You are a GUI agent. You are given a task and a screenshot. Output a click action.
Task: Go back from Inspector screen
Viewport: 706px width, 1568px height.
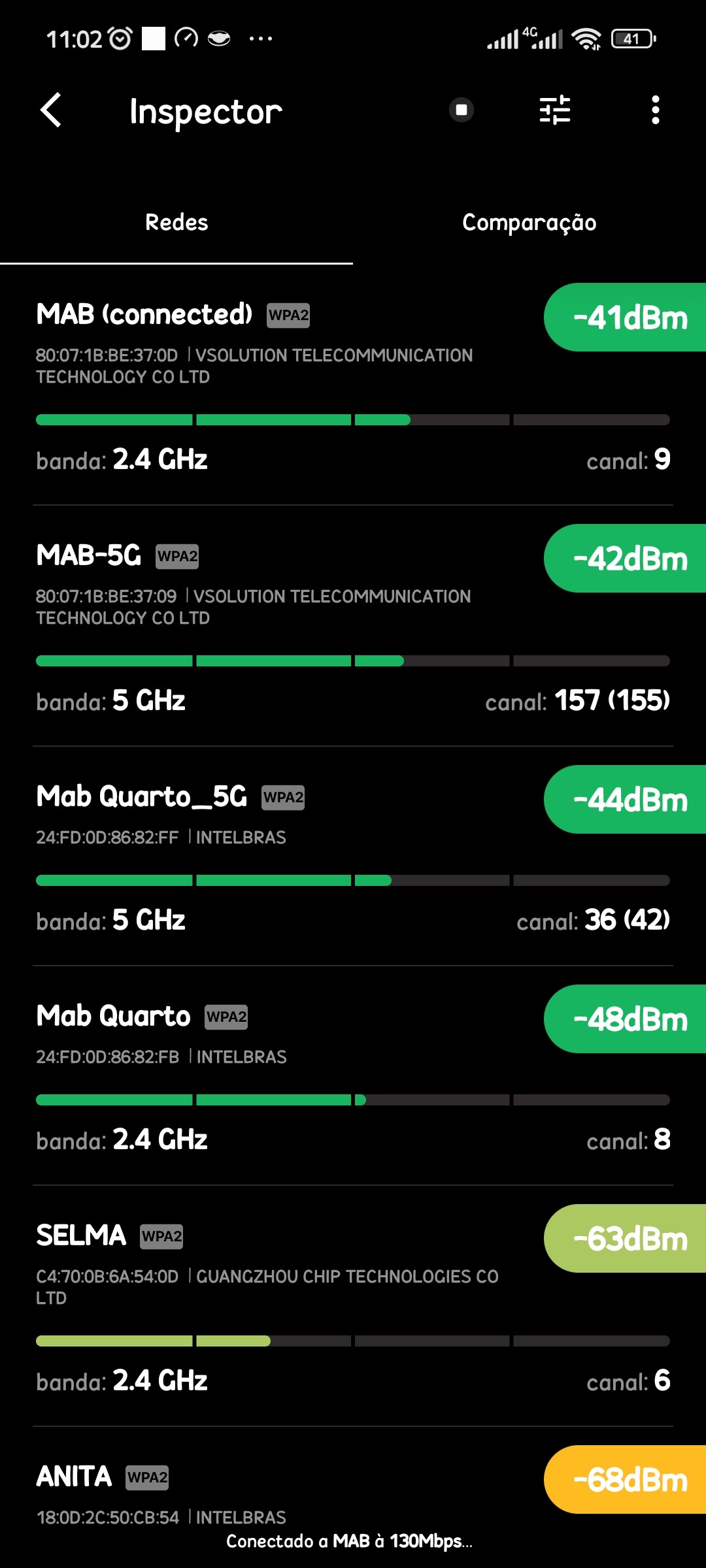click(51, 110)
